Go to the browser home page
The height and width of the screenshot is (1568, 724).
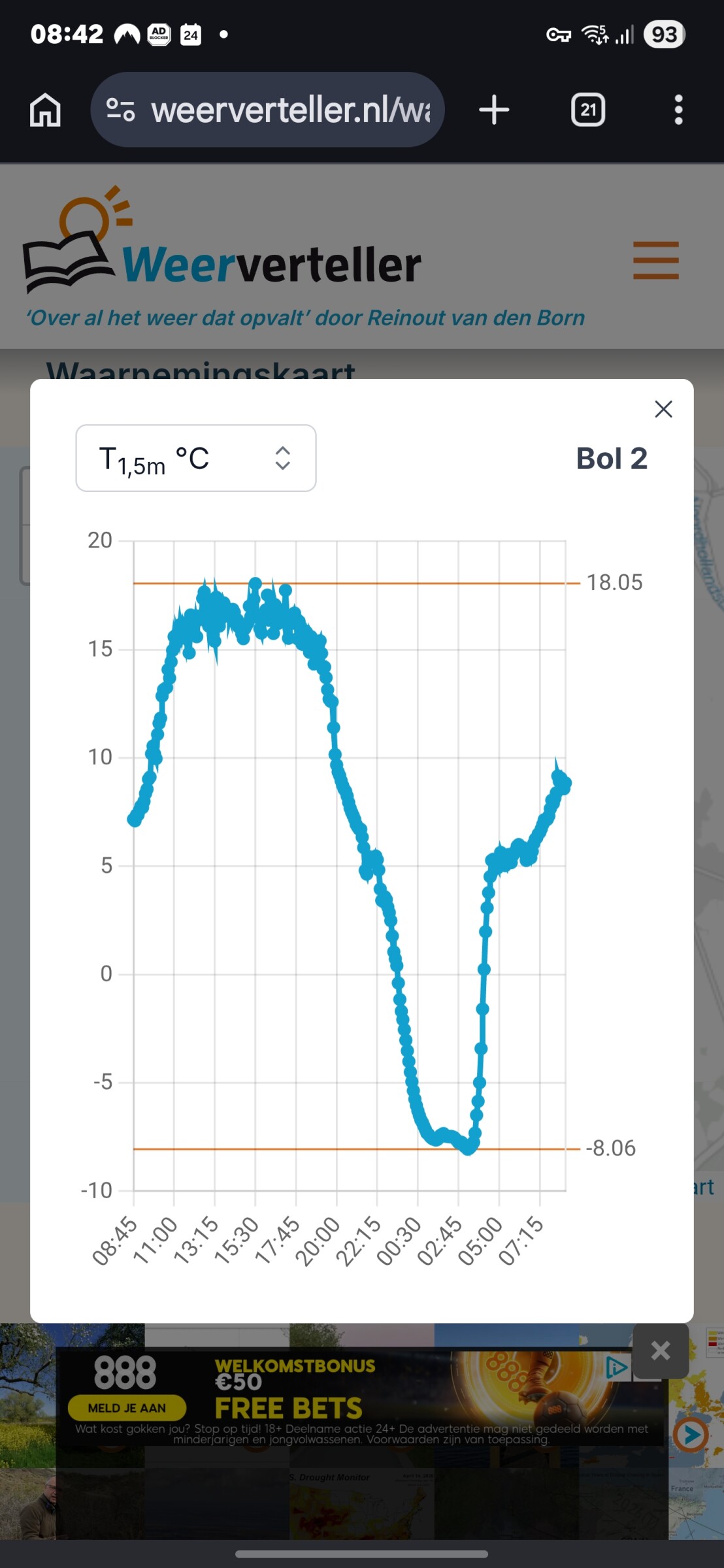click(45, 110)
